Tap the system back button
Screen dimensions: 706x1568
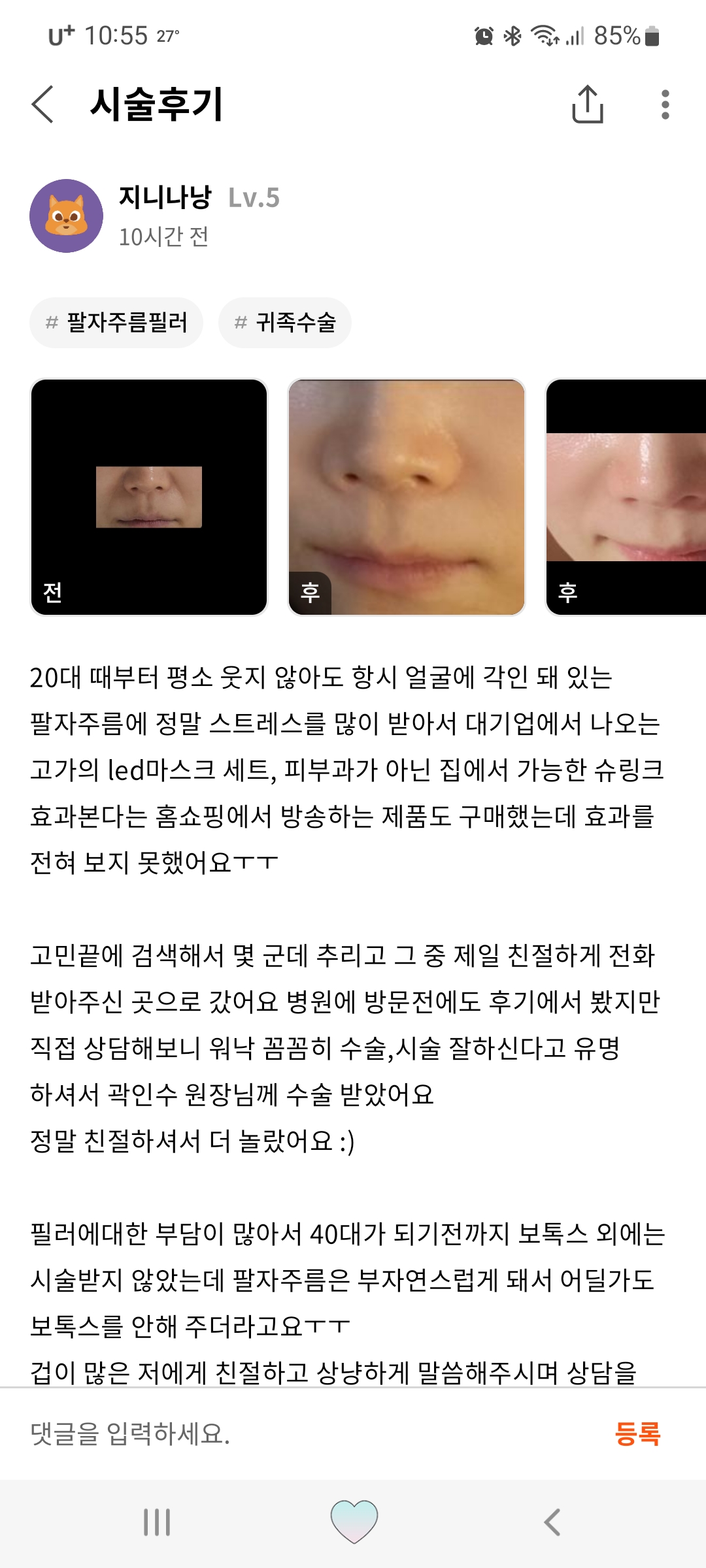tap(552, 1522)
